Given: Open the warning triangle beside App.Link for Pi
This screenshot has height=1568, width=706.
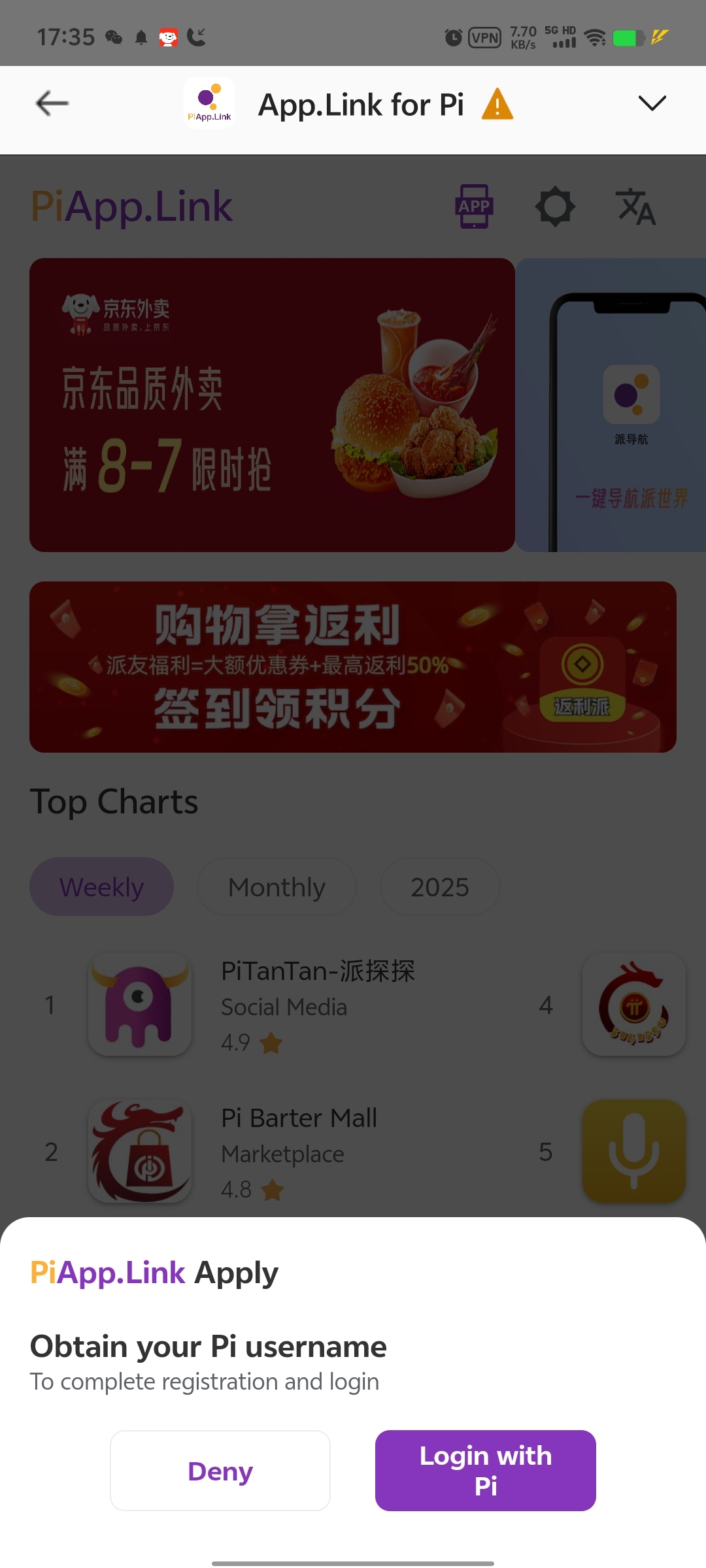Looking at the screenshot, I should (x=497, y=105).
